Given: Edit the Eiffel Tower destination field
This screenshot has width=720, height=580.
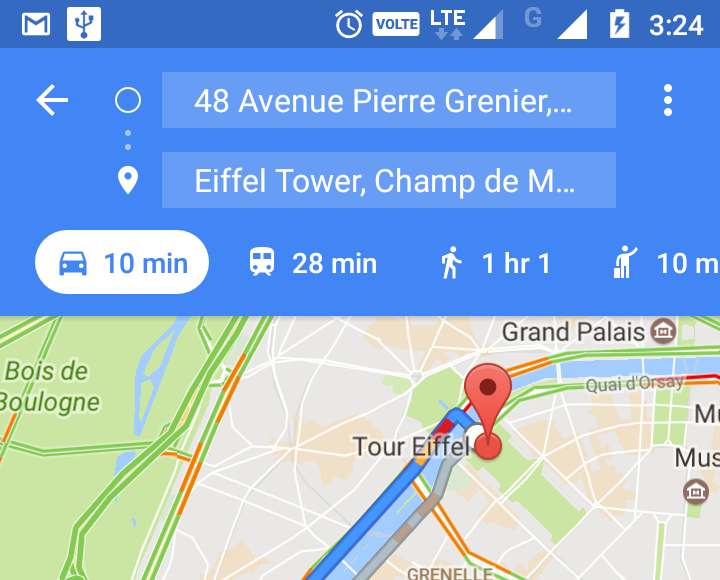Looking at the screenshot, I should point(388,181).
